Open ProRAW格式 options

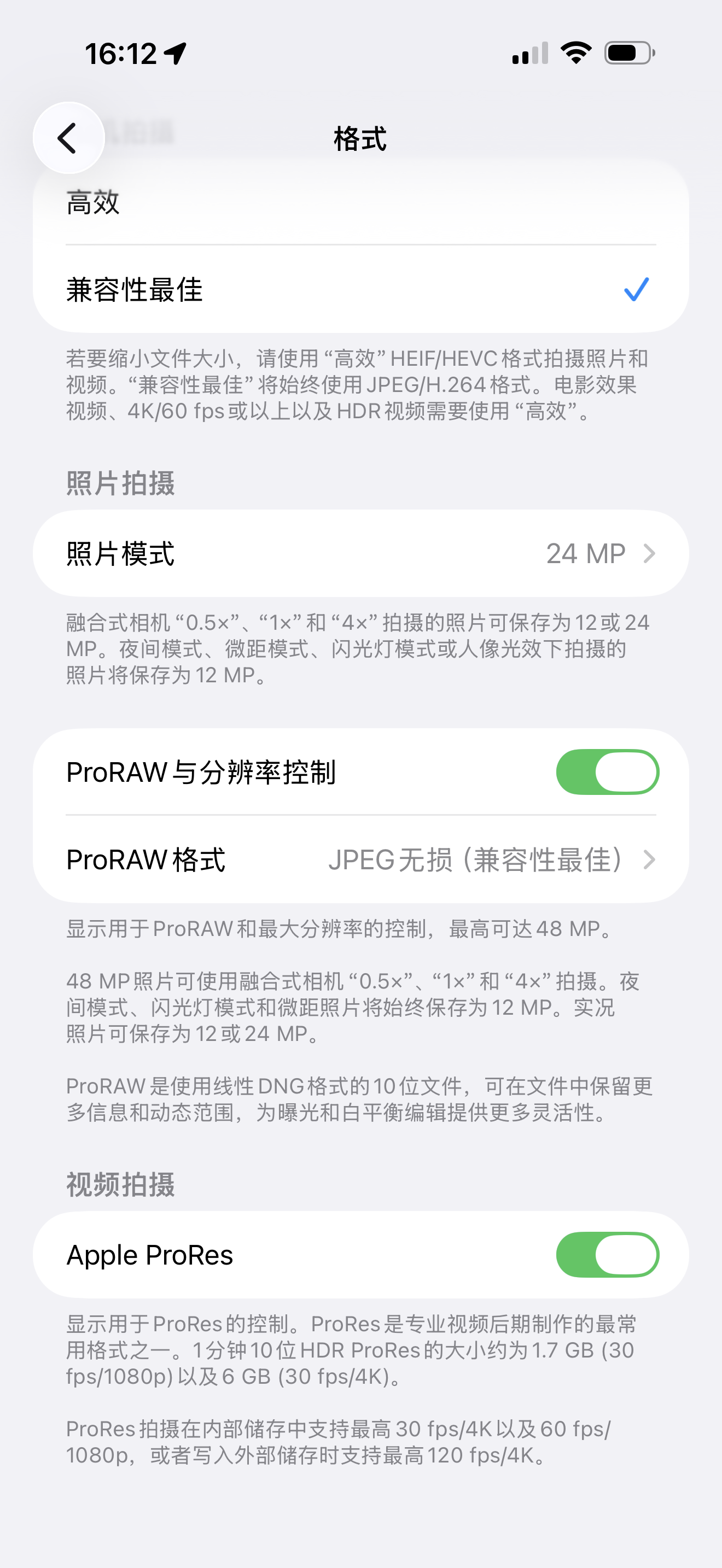point(360,859)
